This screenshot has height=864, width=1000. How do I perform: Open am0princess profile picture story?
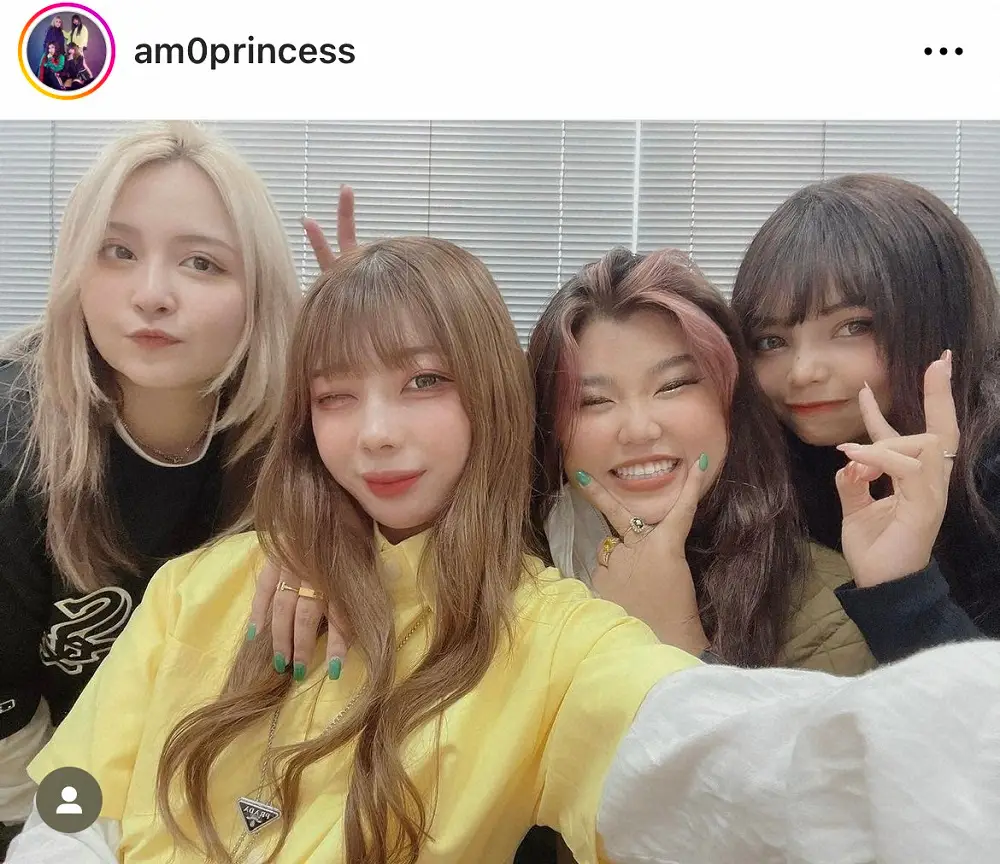tap(66, 51)
